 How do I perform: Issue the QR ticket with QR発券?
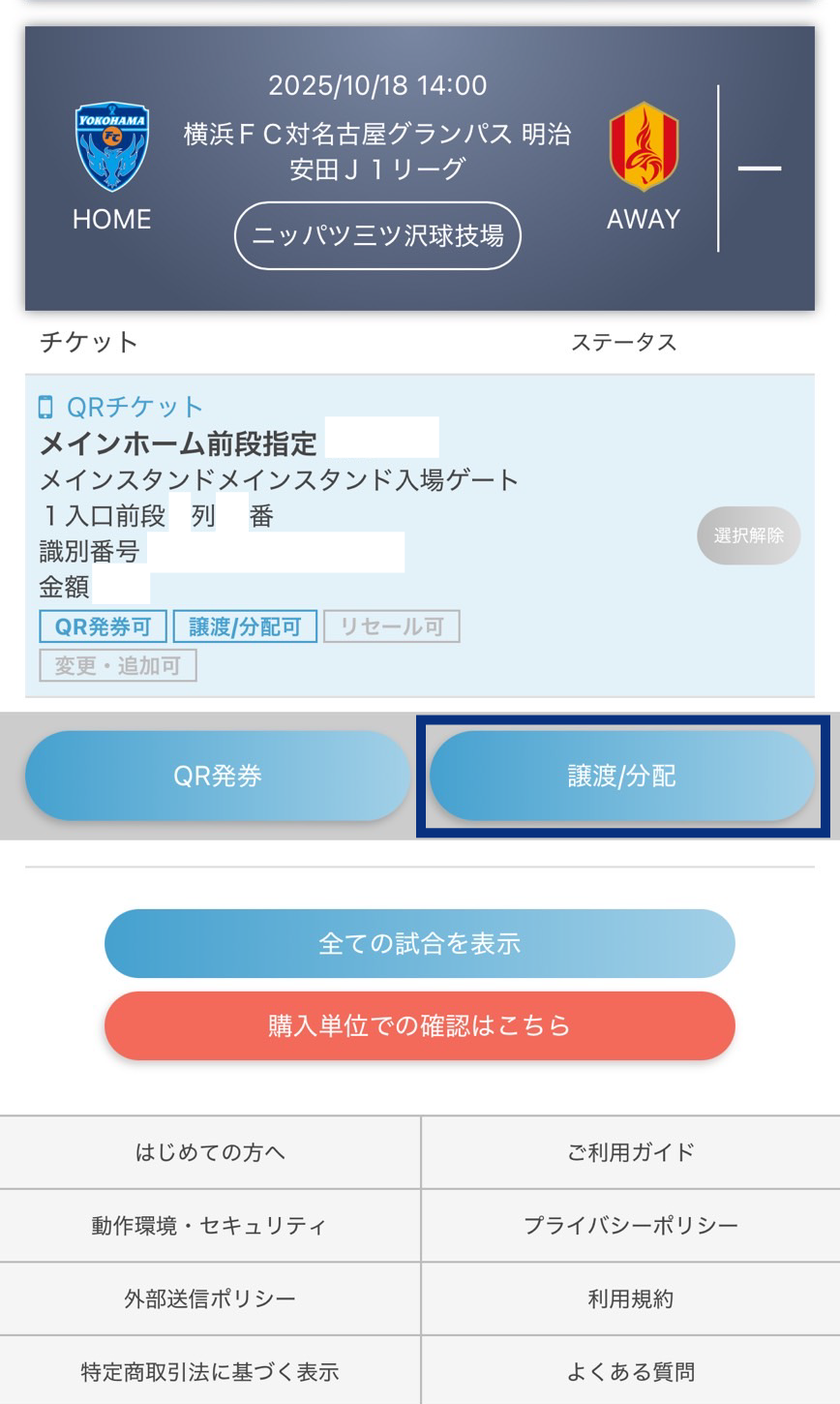[x=218, y=776]
